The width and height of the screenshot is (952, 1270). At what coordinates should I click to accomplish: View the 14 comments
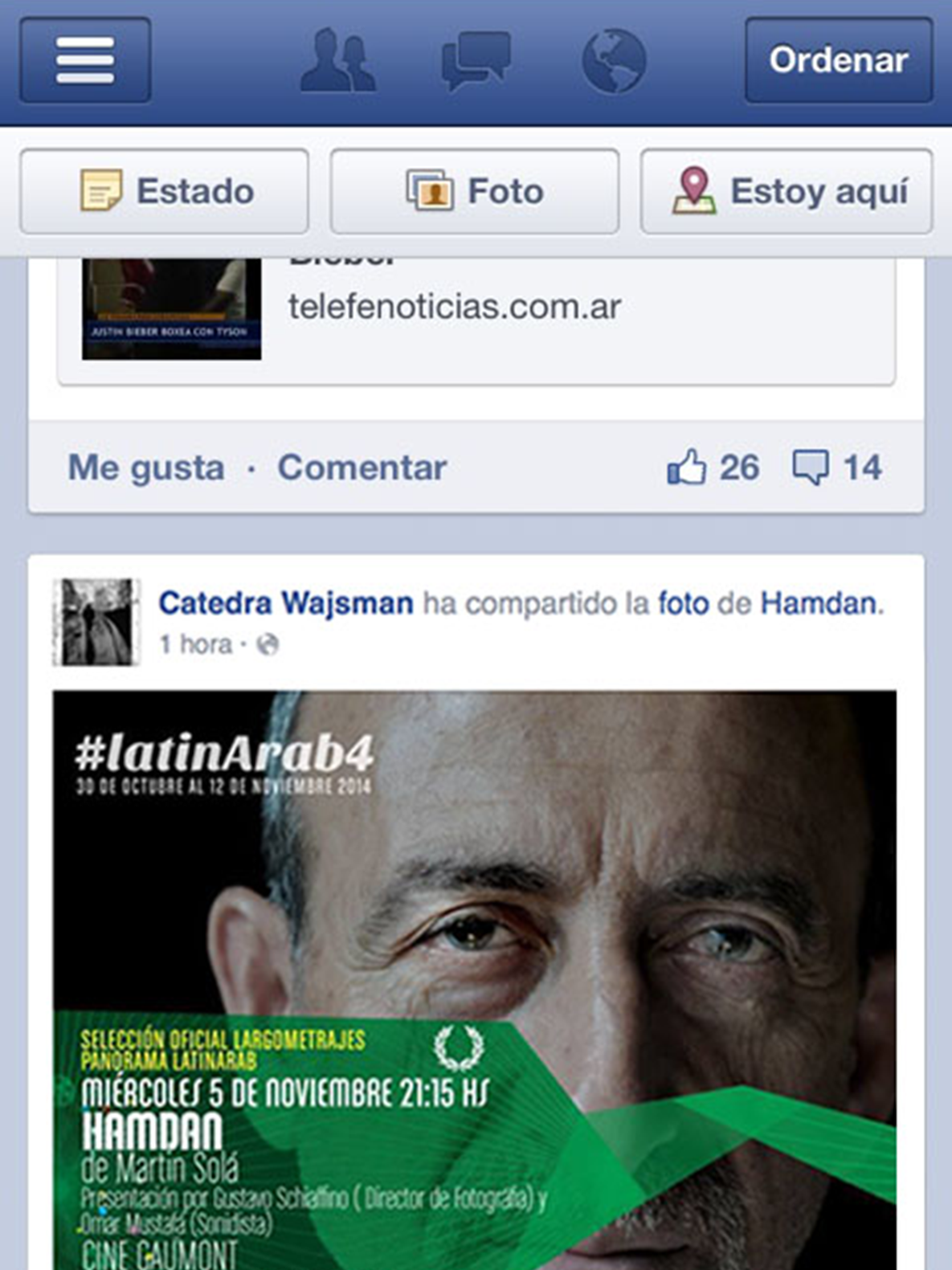[838, 468]
